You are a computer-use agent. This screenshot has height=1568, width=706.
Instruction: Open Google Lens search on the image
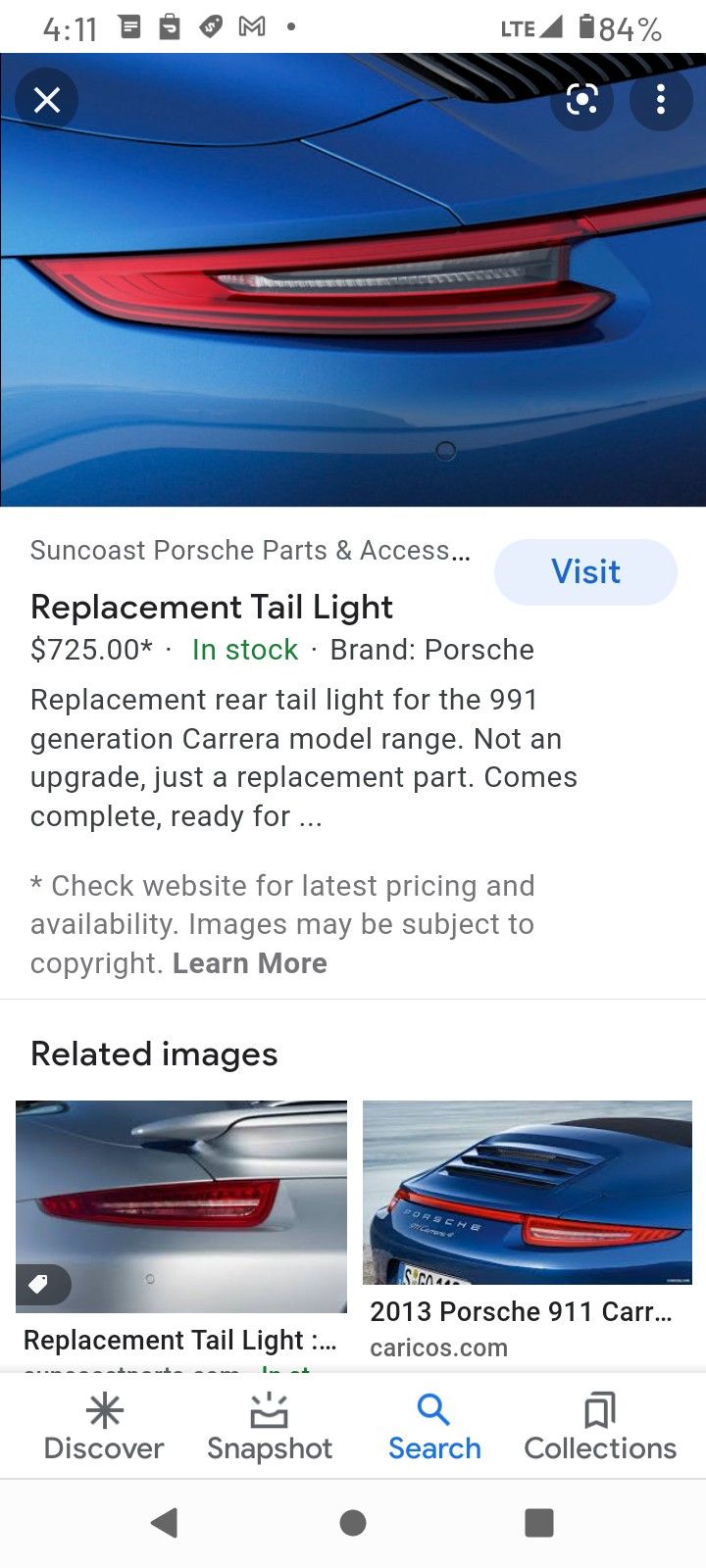point(582,100)
